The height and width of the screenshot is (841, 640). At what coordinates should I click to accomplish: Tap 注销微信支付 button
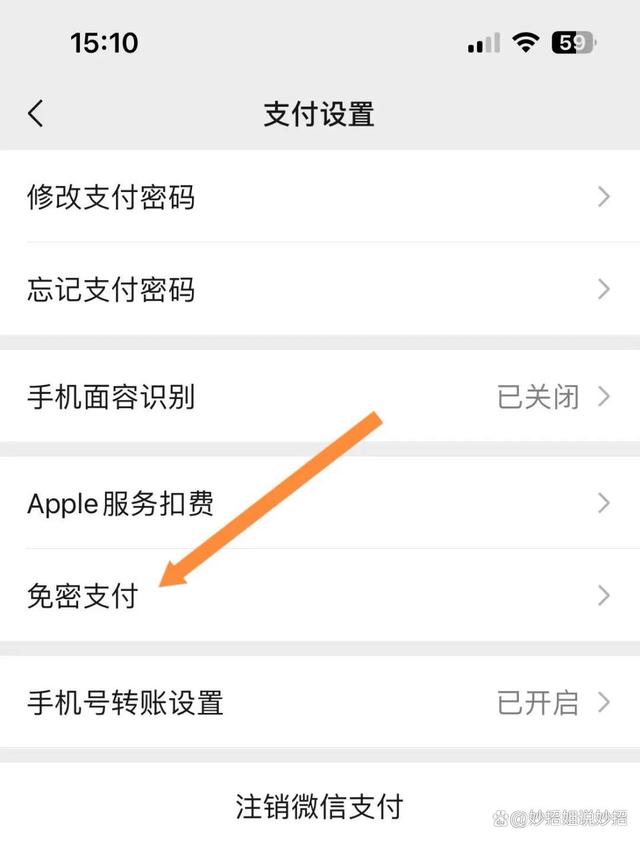318,805
